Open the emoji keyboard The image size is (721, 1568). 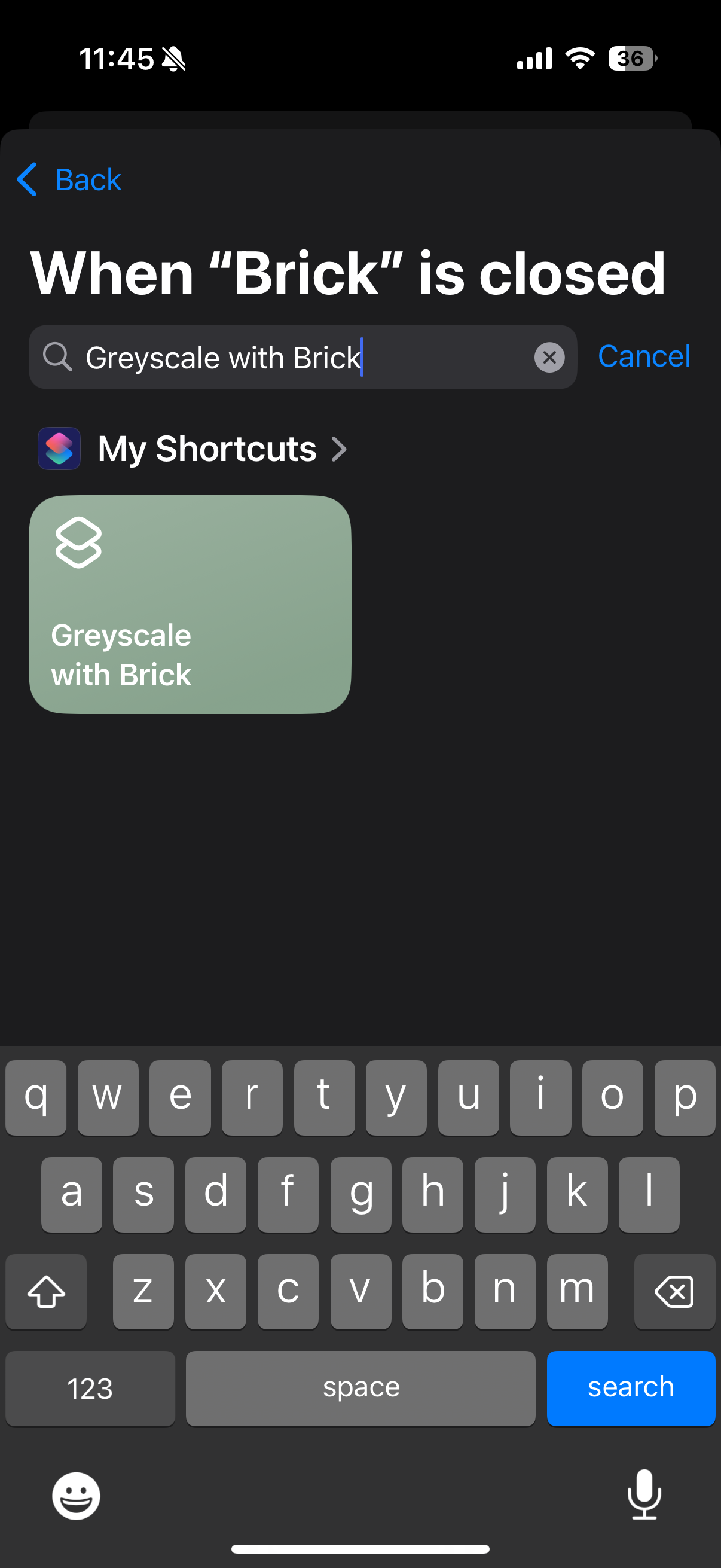click(x=76, y=1496)
